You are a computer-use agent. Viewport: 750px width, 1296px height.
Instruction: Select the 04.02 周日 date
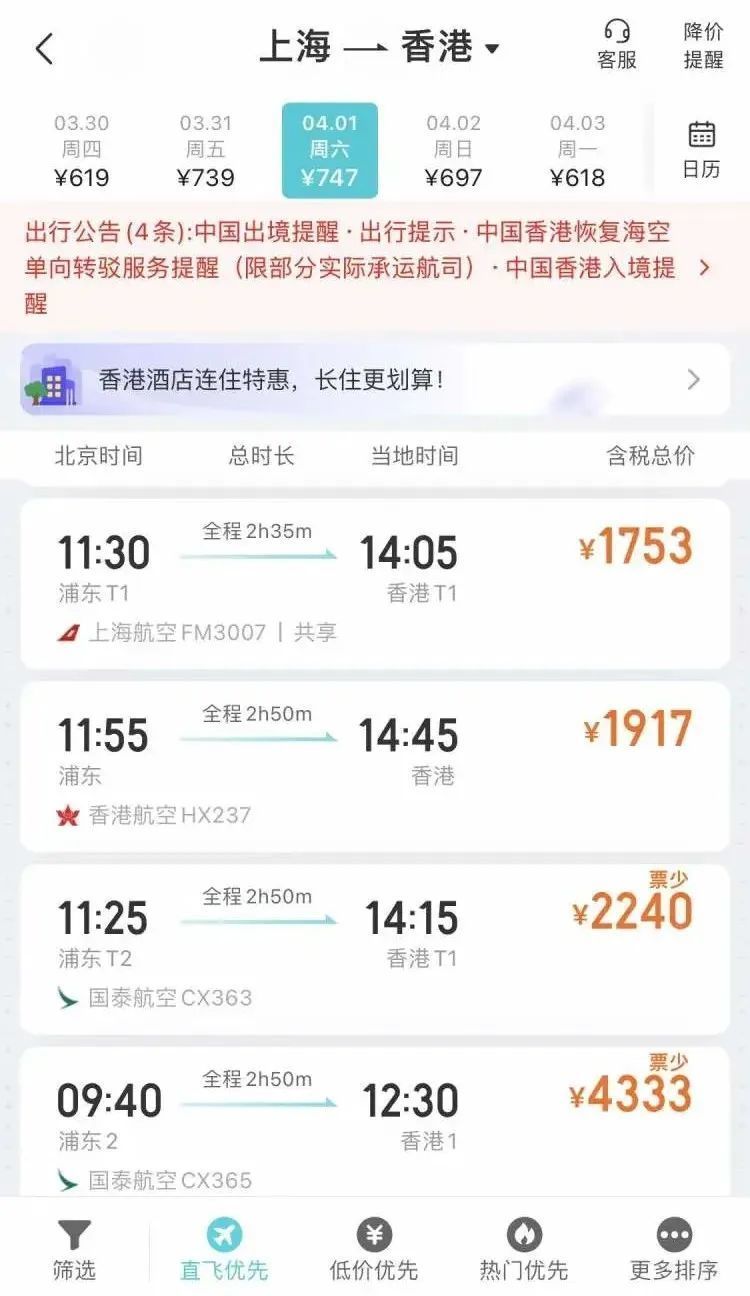click(454, 151)
